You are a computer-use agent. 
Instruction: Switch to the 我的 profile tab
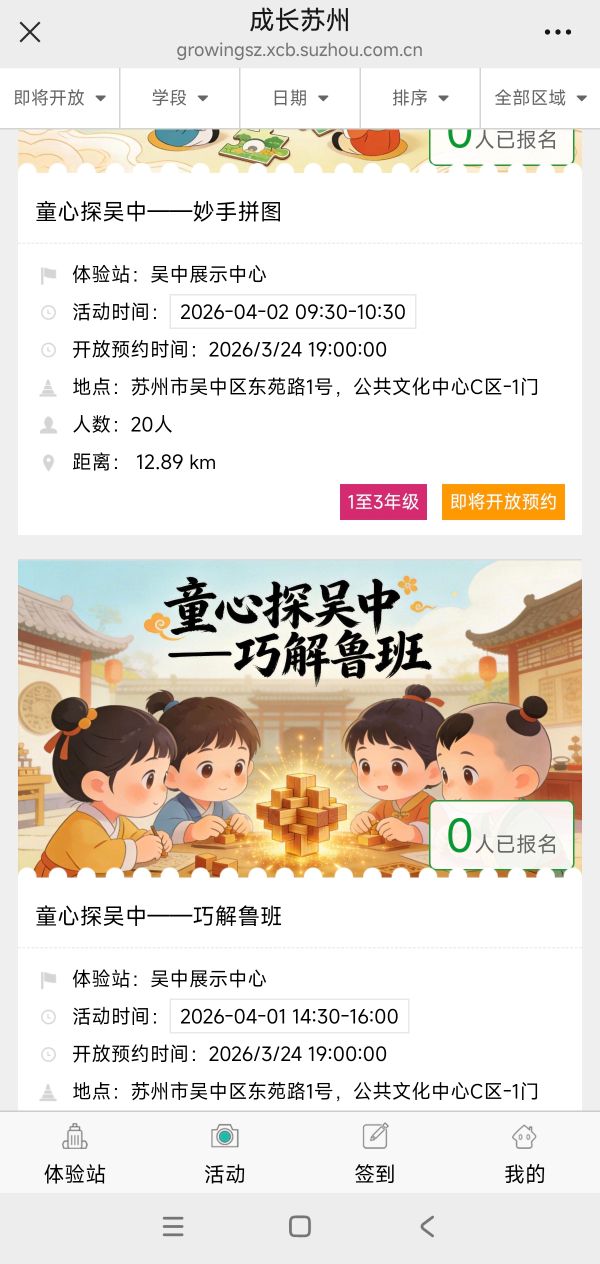525,1153
